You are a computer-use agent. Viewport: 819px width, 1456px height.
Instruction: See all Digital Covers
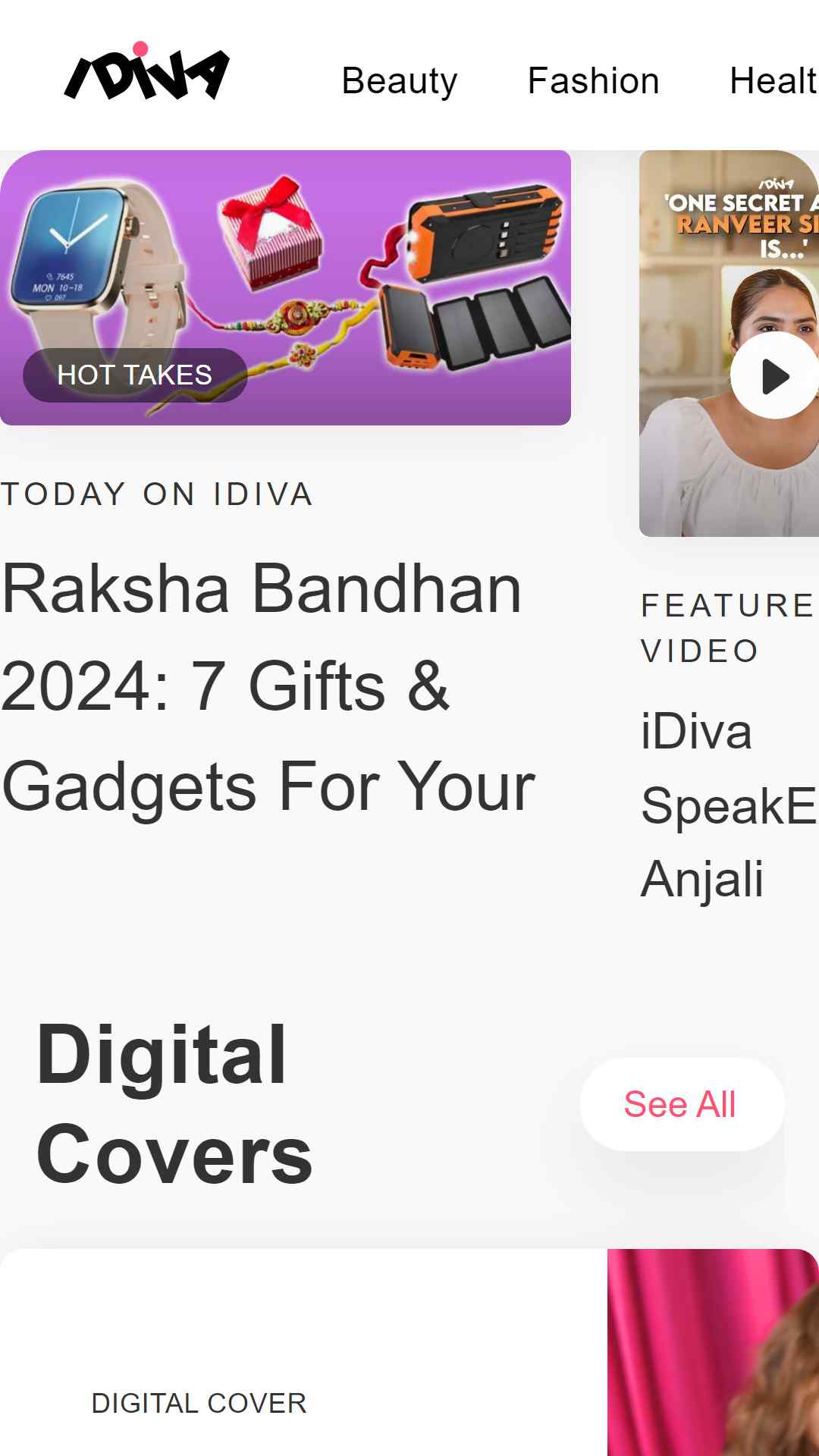(682, 1104)
